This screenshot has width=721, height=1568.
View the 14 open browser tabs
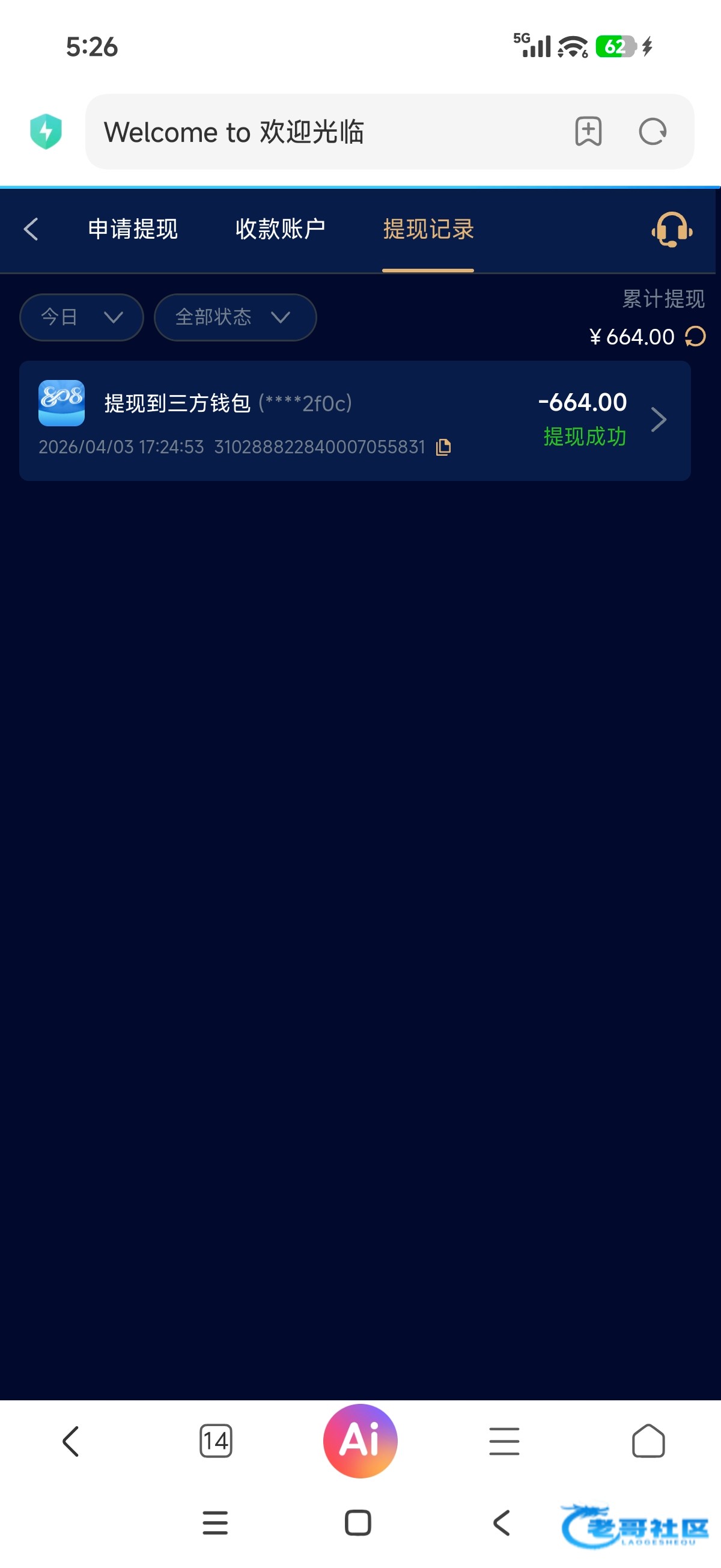click(215, 1441)
